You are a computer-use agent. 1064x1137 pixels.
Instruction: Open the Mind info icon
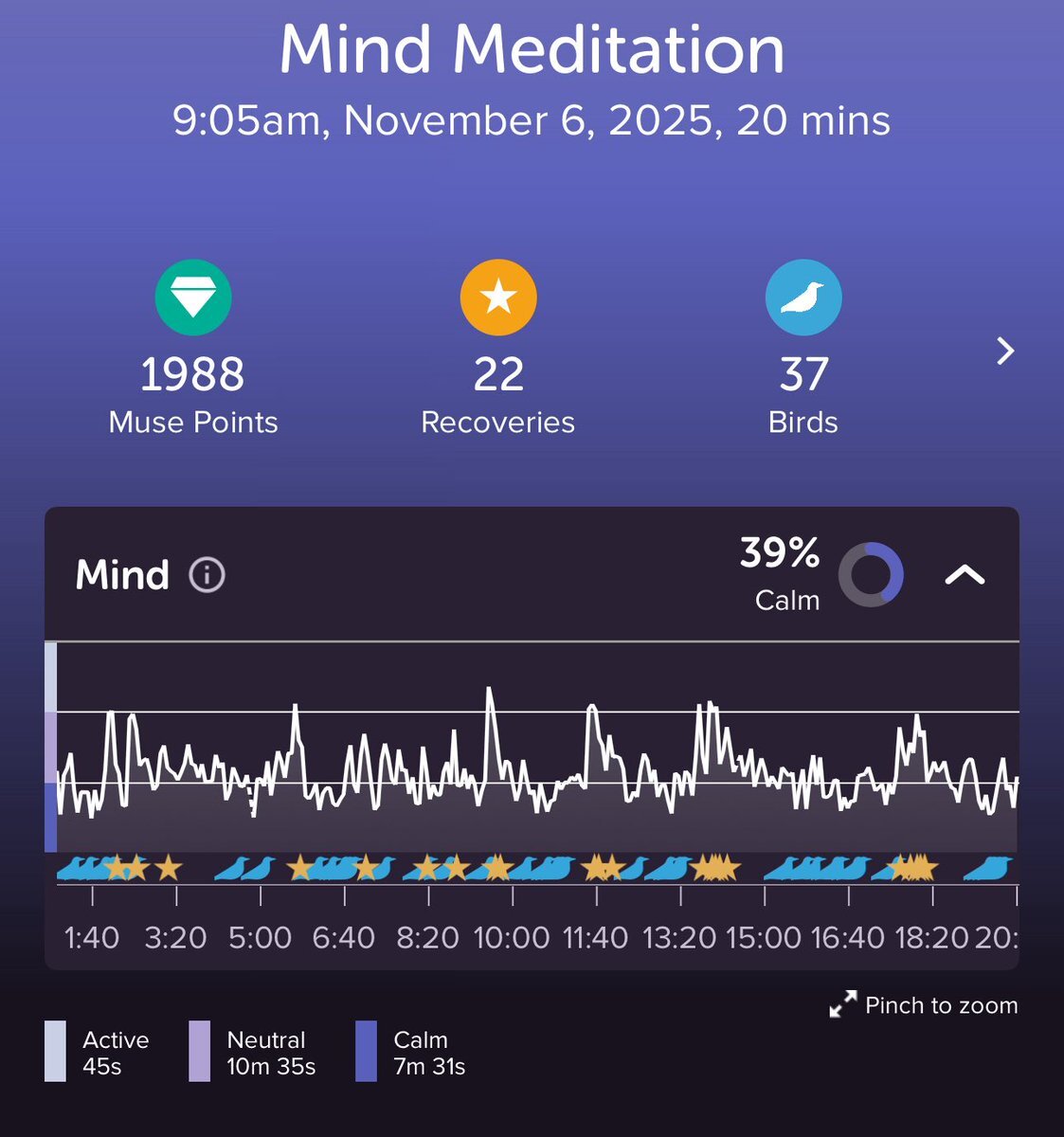(x=207, y=575)
